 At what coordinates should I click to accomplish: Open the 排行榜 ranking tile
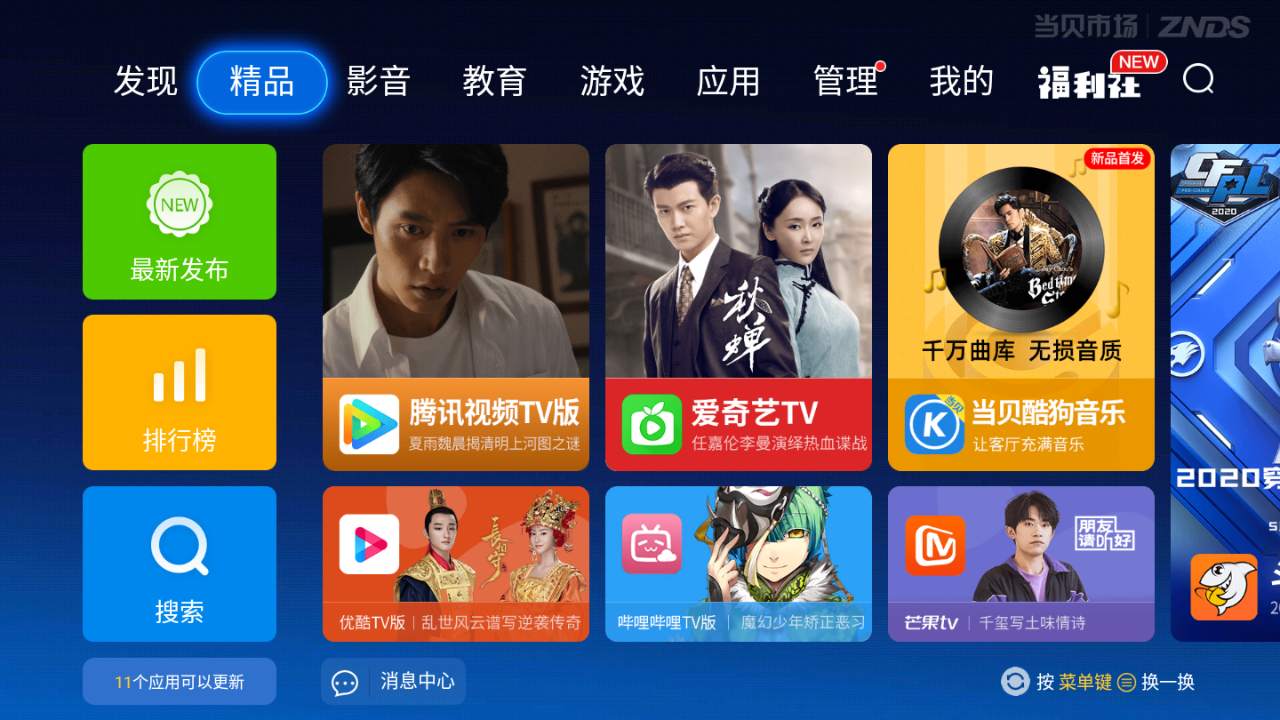[x=179, y=392]
